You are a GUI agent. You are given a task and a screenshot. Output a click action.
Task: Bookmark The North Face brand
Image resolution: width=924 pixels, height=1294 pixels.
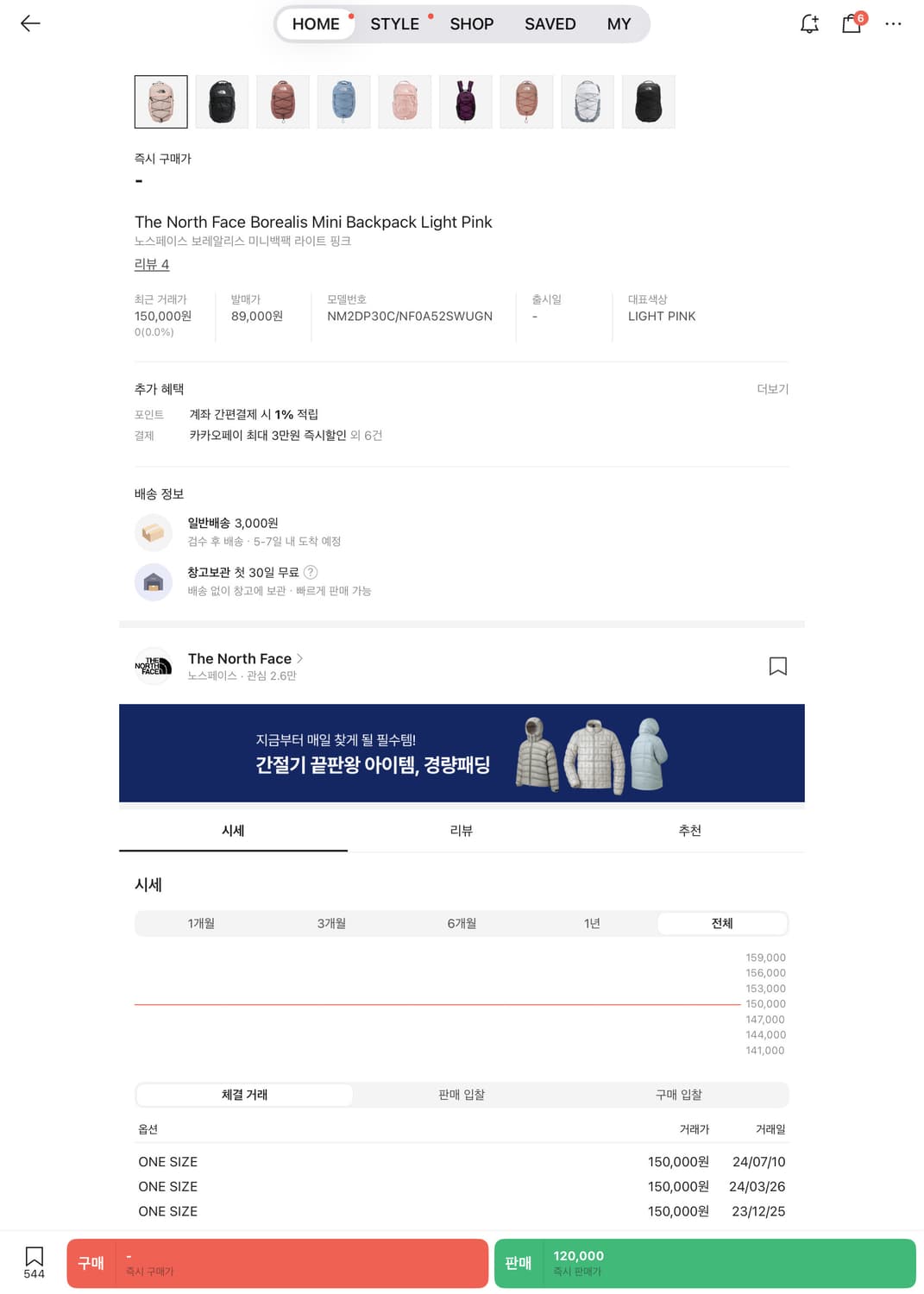tap(777, 666)
